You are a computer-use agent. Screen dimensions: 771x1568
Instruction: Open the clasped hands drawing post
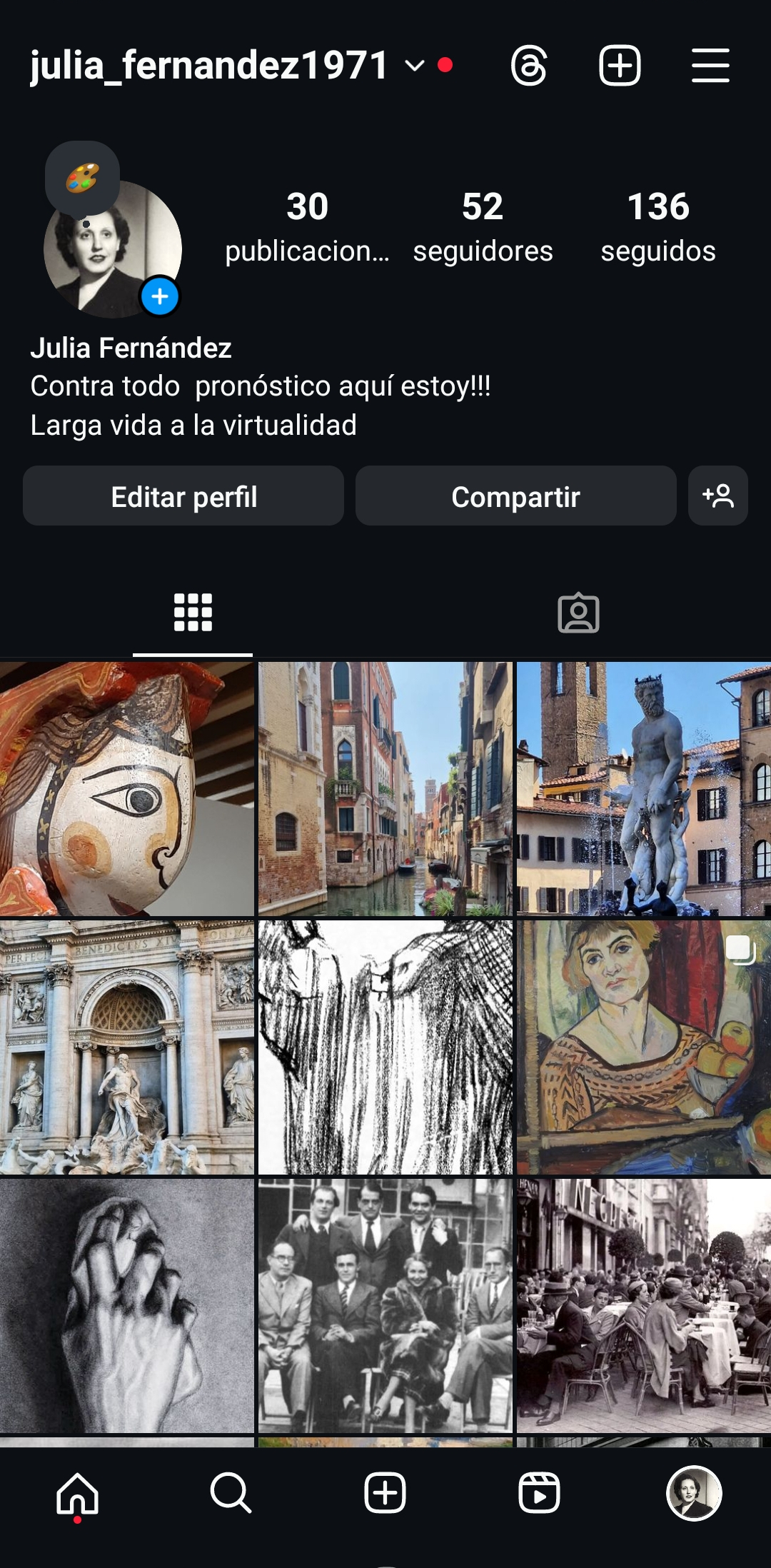127,1305
